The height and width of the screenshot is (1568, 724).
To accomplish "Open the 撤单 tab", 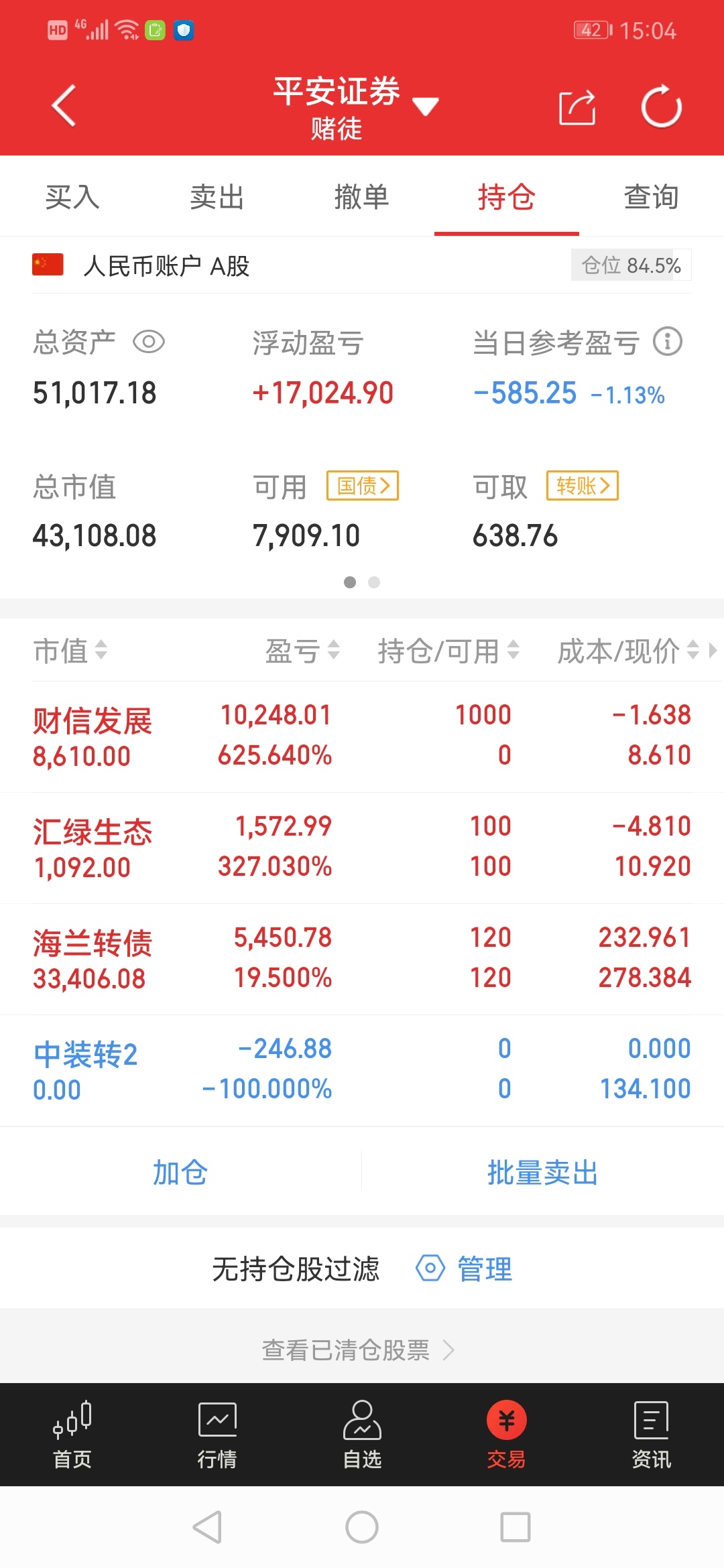I will 362,197.
